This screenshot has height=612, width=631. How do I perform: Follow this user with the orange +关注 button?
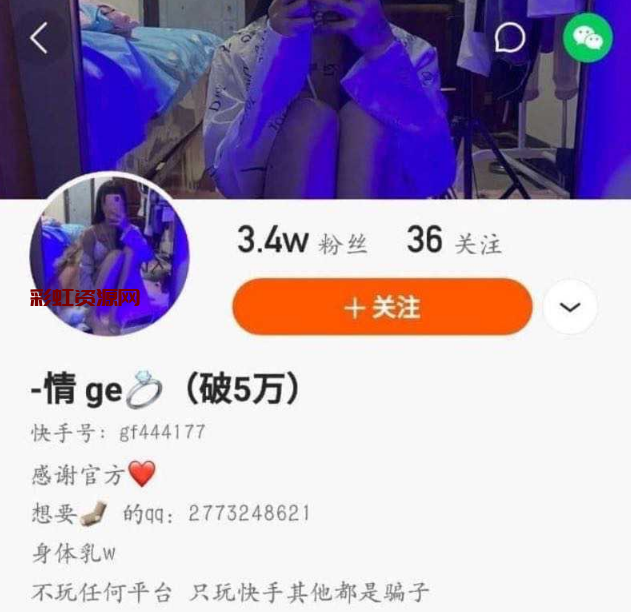pyautogui.click(x=382, y=307)
